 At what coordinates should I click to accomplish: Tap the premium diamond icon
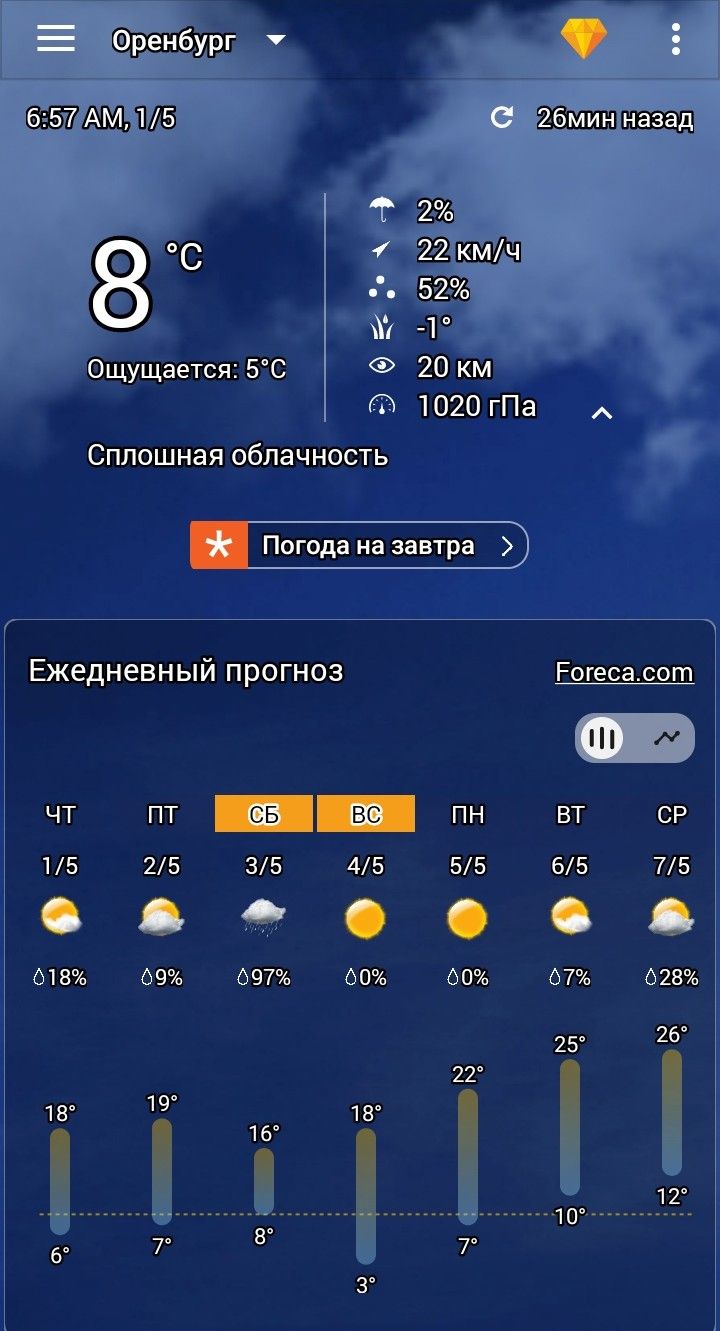[584, 39]
